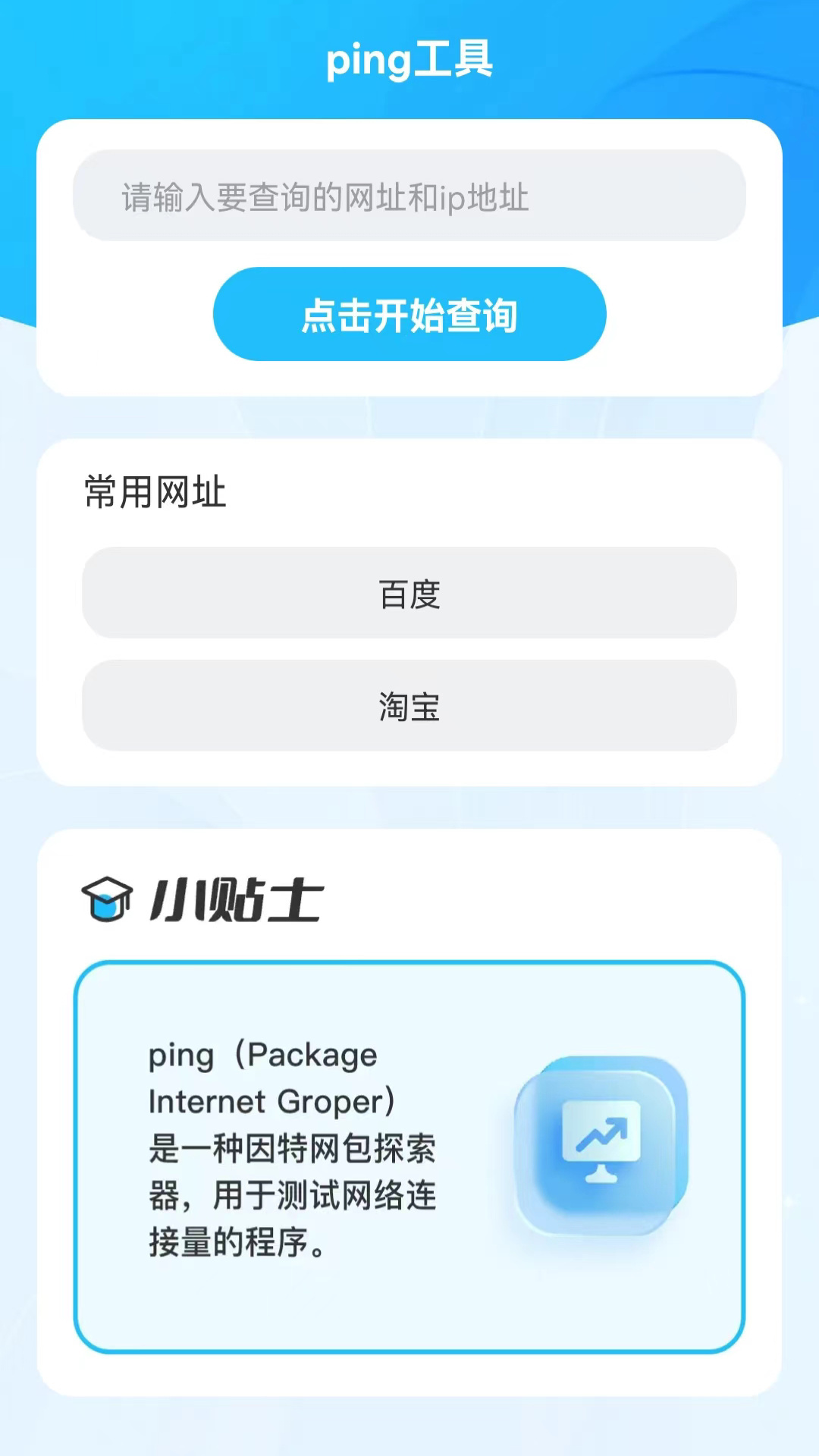819x1456 pixels.
Task: Start a ping query with the blue button
Action: (409, 314)
